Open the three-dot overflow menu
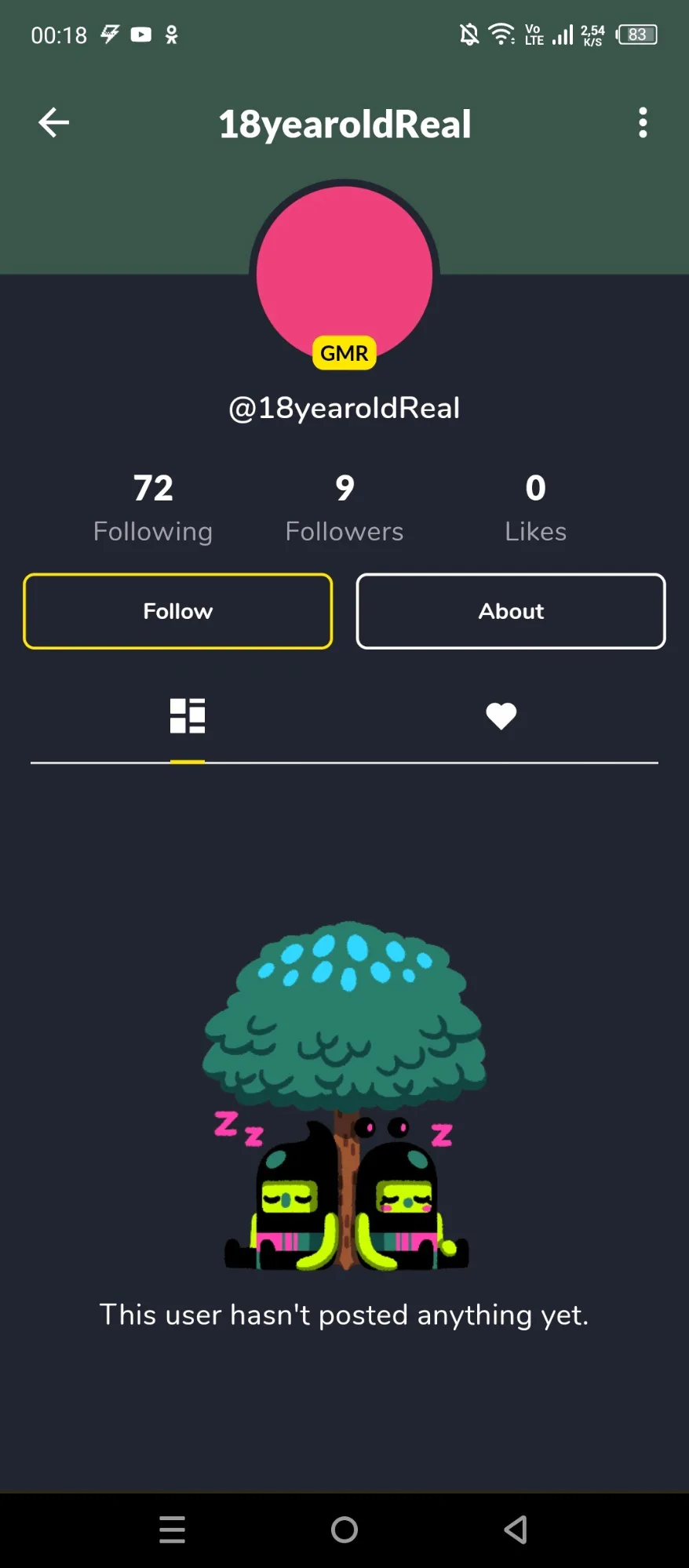The width and height of the screenshot is (689, 1568). 643,122
